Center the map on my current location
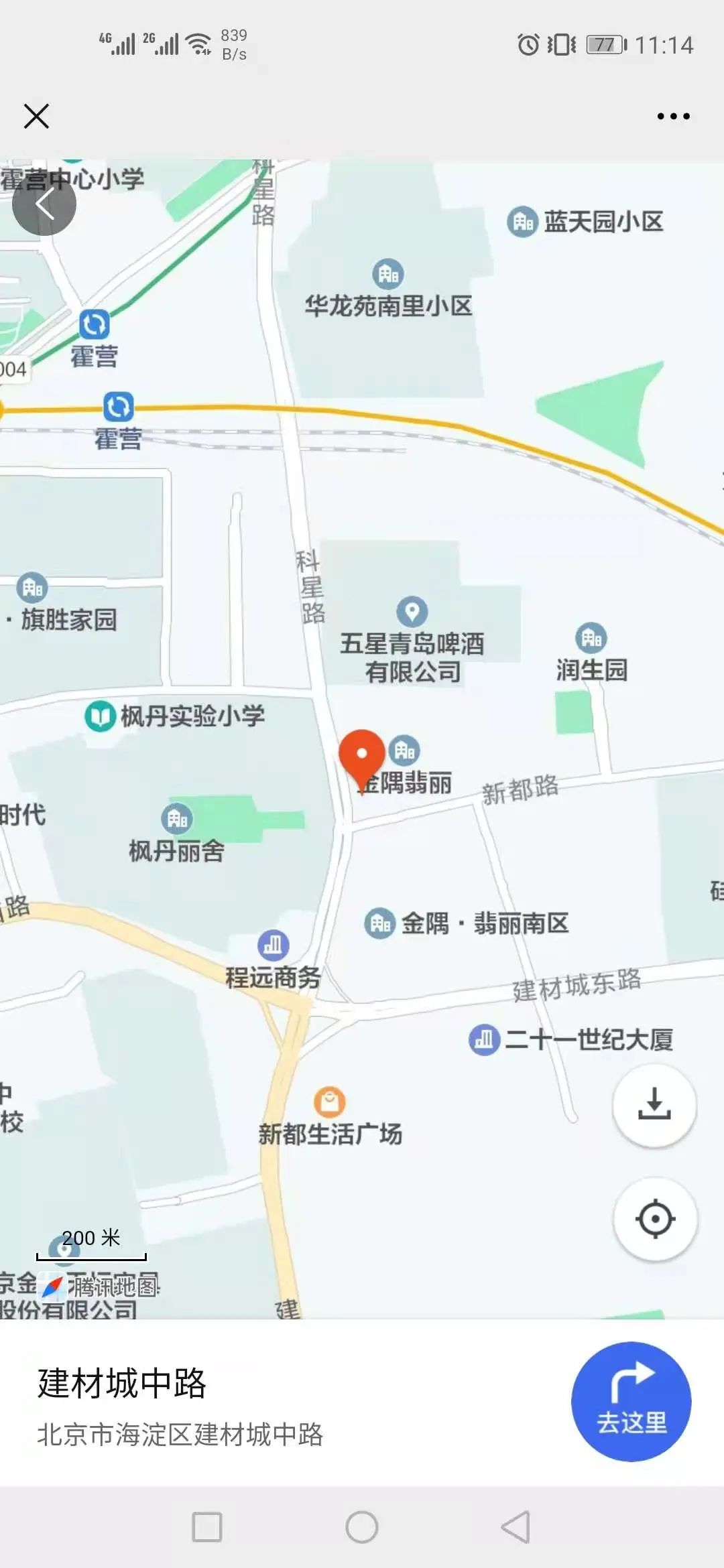 point(655,1218)
